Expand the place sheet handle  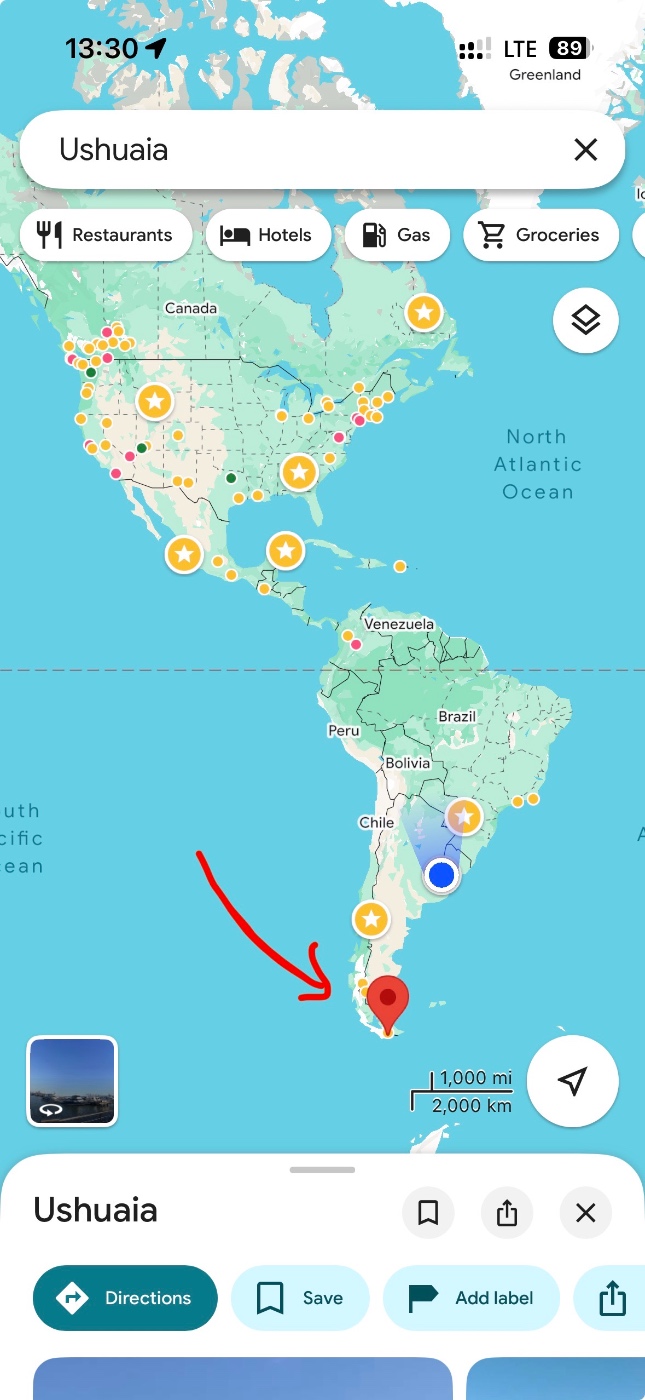tap(322, 1169)
